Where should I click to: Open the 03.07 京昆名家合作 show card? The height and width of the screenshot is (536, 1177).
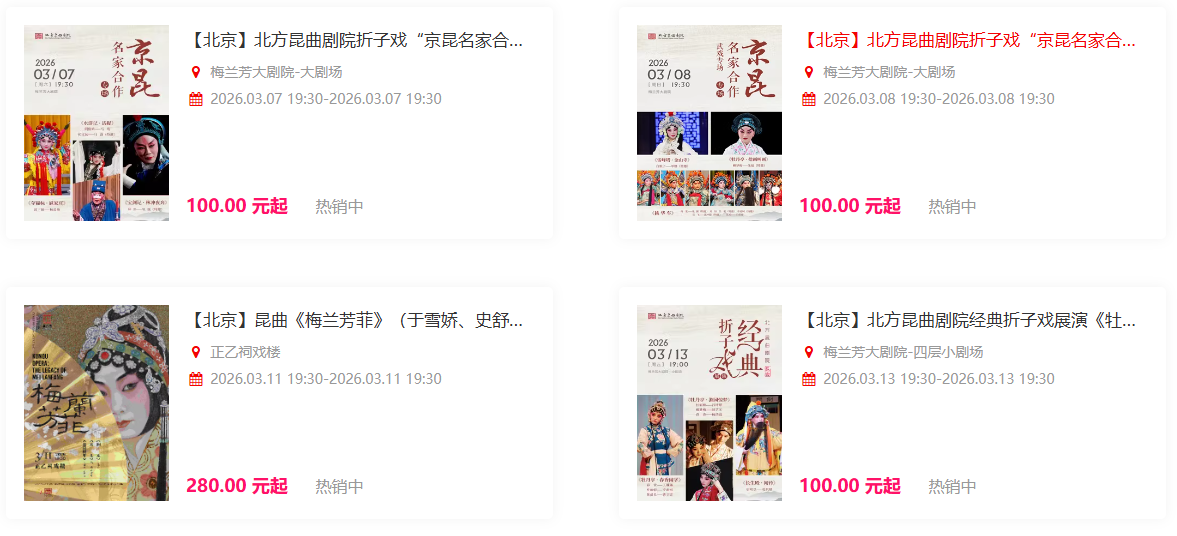coord(355,41)
